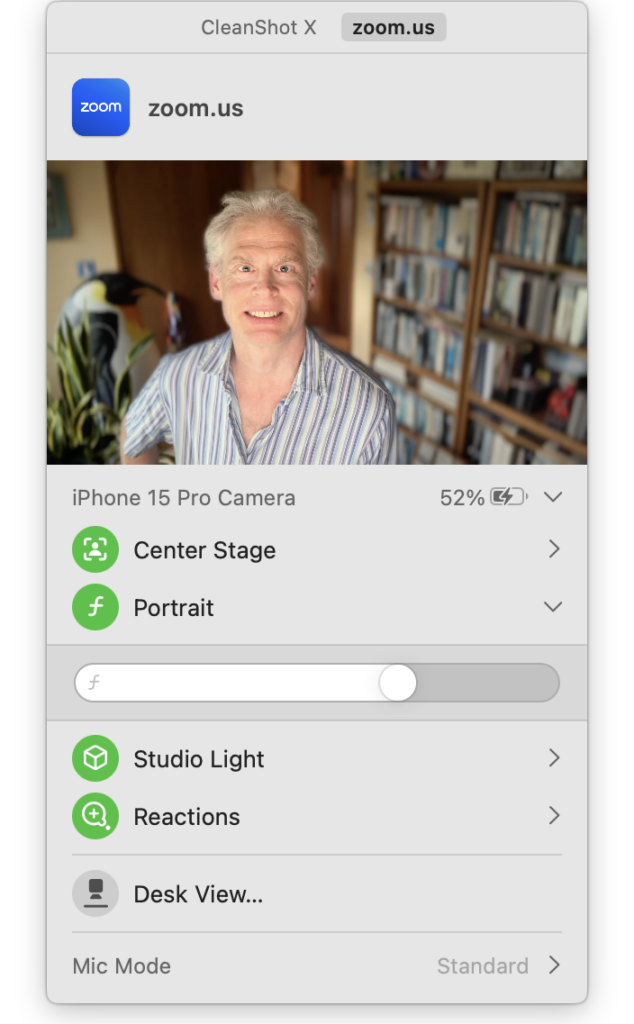Viewport: 634px width, 1024px height.
Task: Toggle Portrait mode icon
Action: 95,608
